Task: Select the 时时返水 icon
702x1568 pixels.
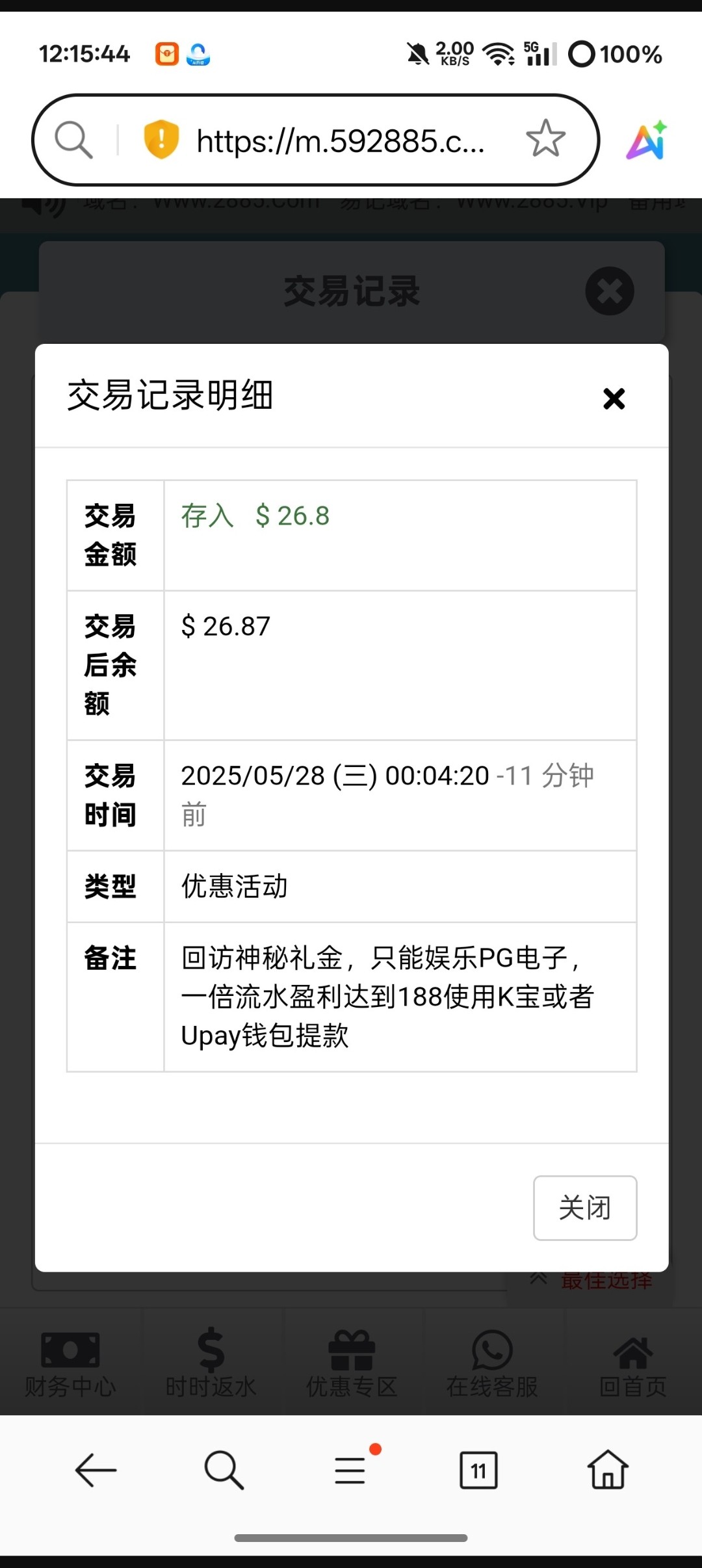Action: 210,1365
